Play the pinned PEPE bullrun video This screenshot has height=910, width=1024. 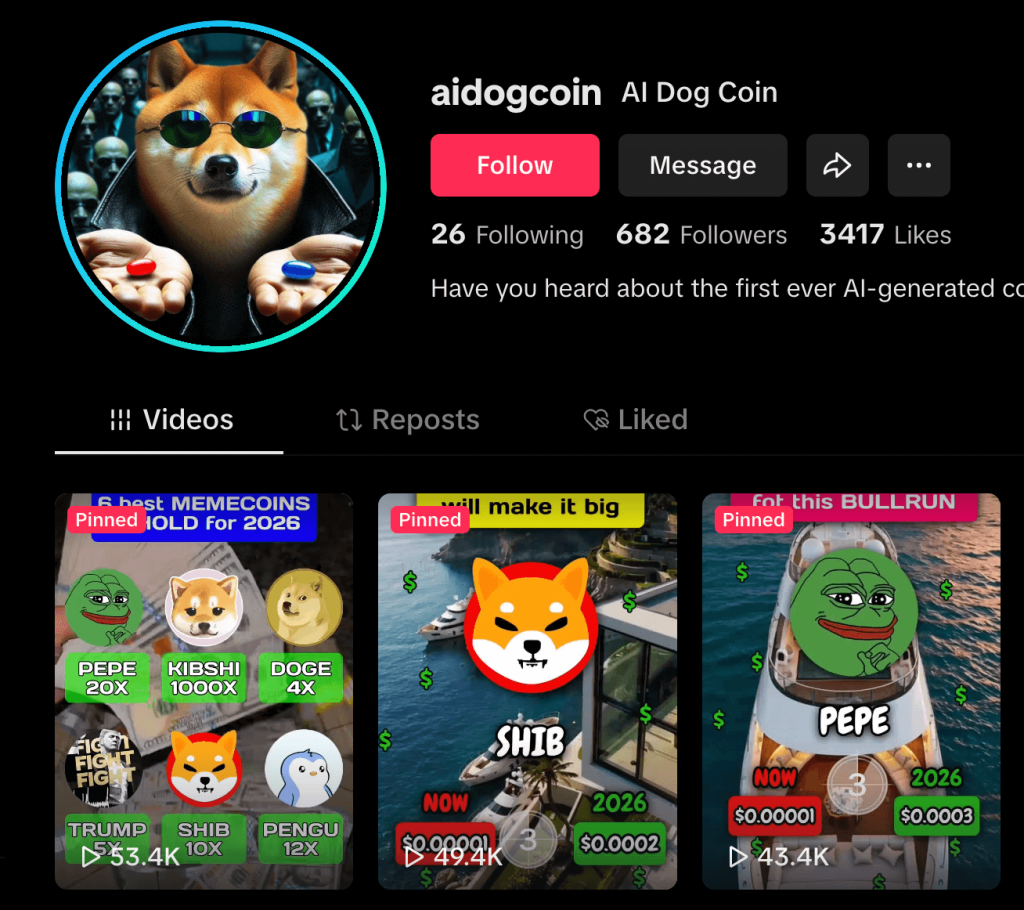click(x=851, y=690)
